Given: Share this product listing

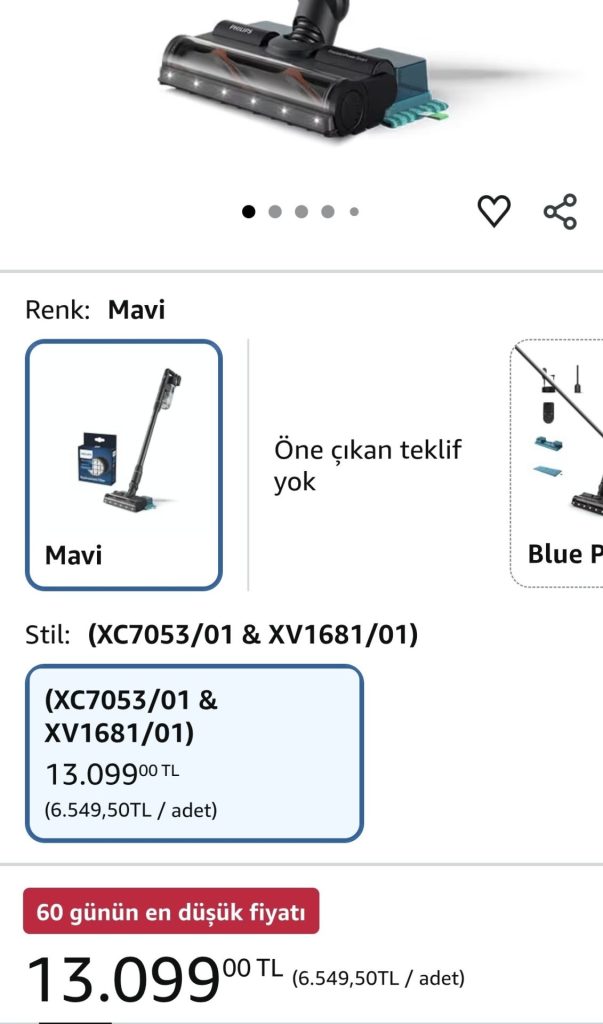Looking at the screenshot, I should (560, 211).
